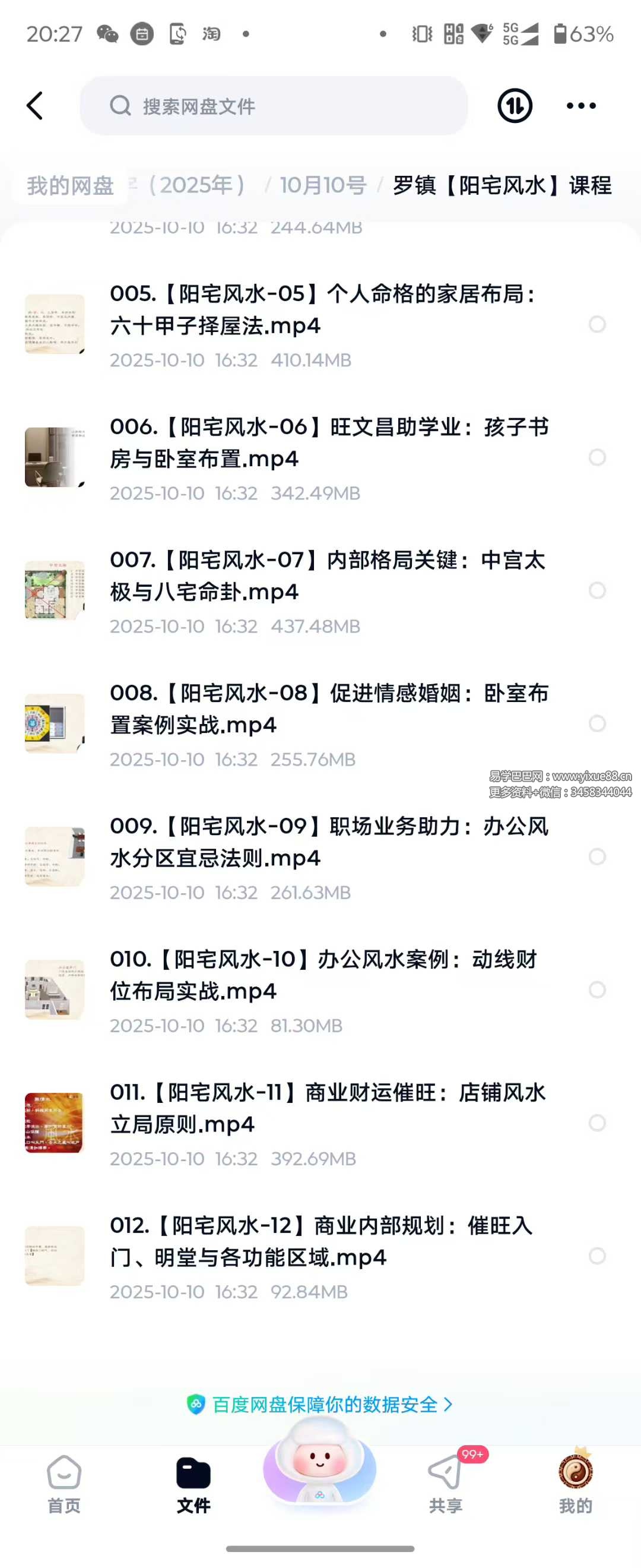The width and height of the screenshot is (641, 1568).
Task: Tap the center assistant mascot button
Action: [x=320, y=1467]
